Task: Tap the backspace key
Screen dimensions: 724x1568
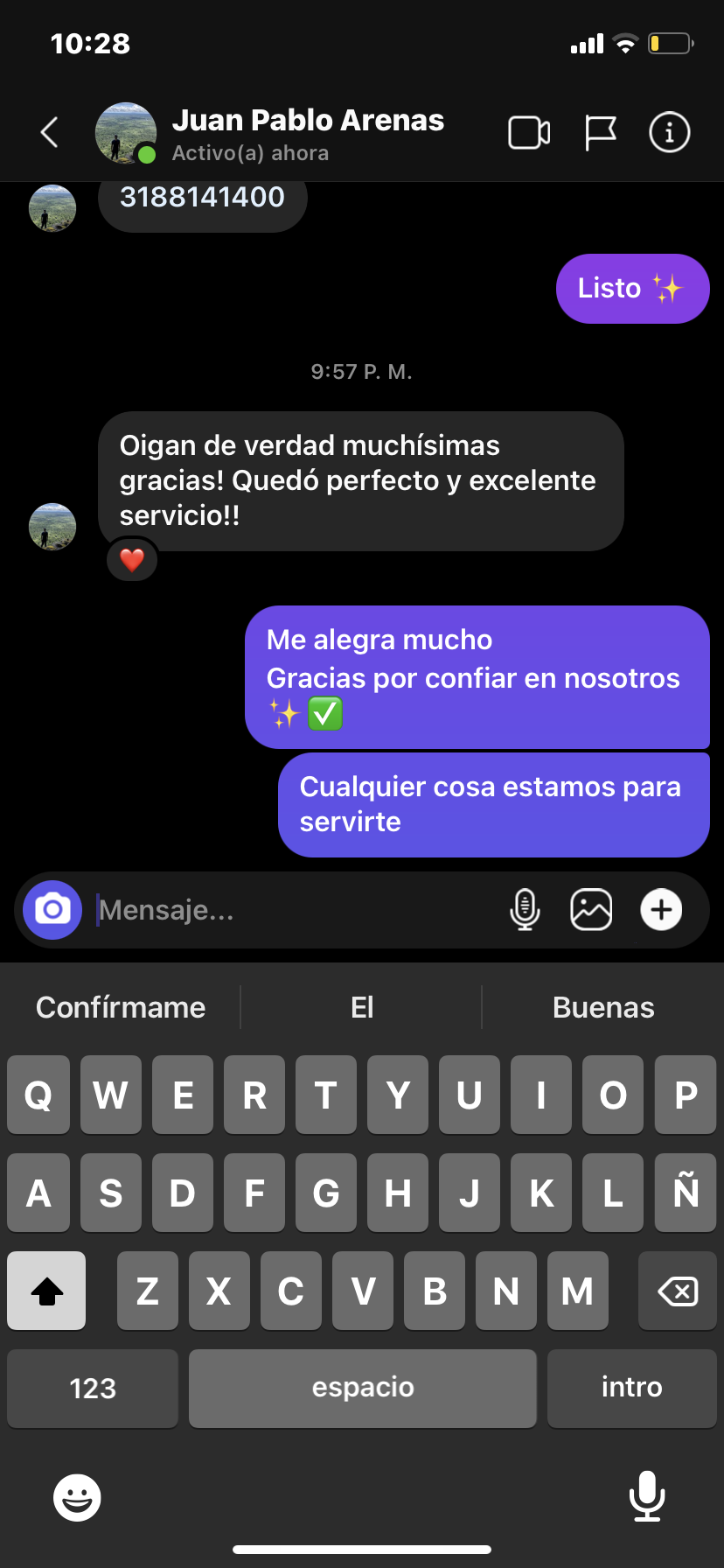Action: click(678, 1291)
